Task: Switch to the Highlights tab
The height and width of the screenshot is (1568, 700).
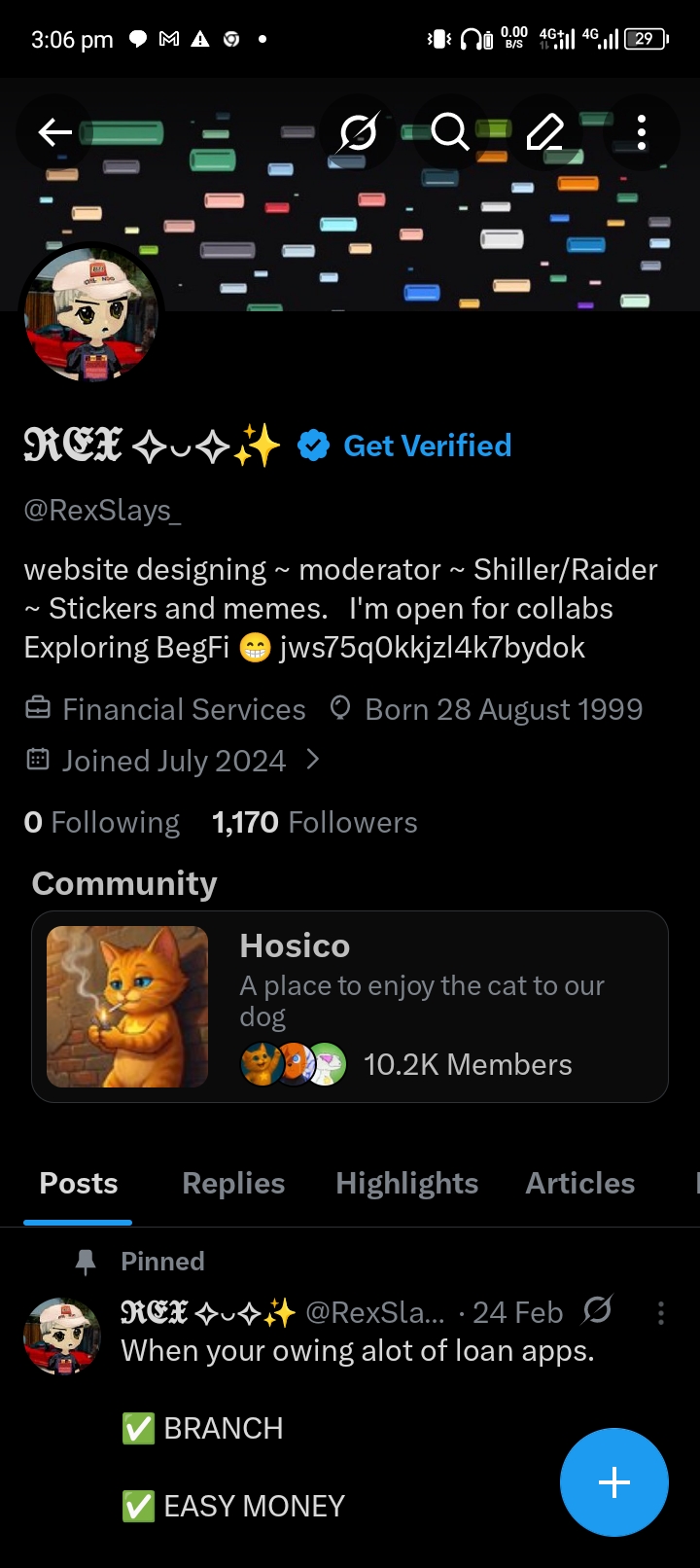Action: pos(406,1183)
